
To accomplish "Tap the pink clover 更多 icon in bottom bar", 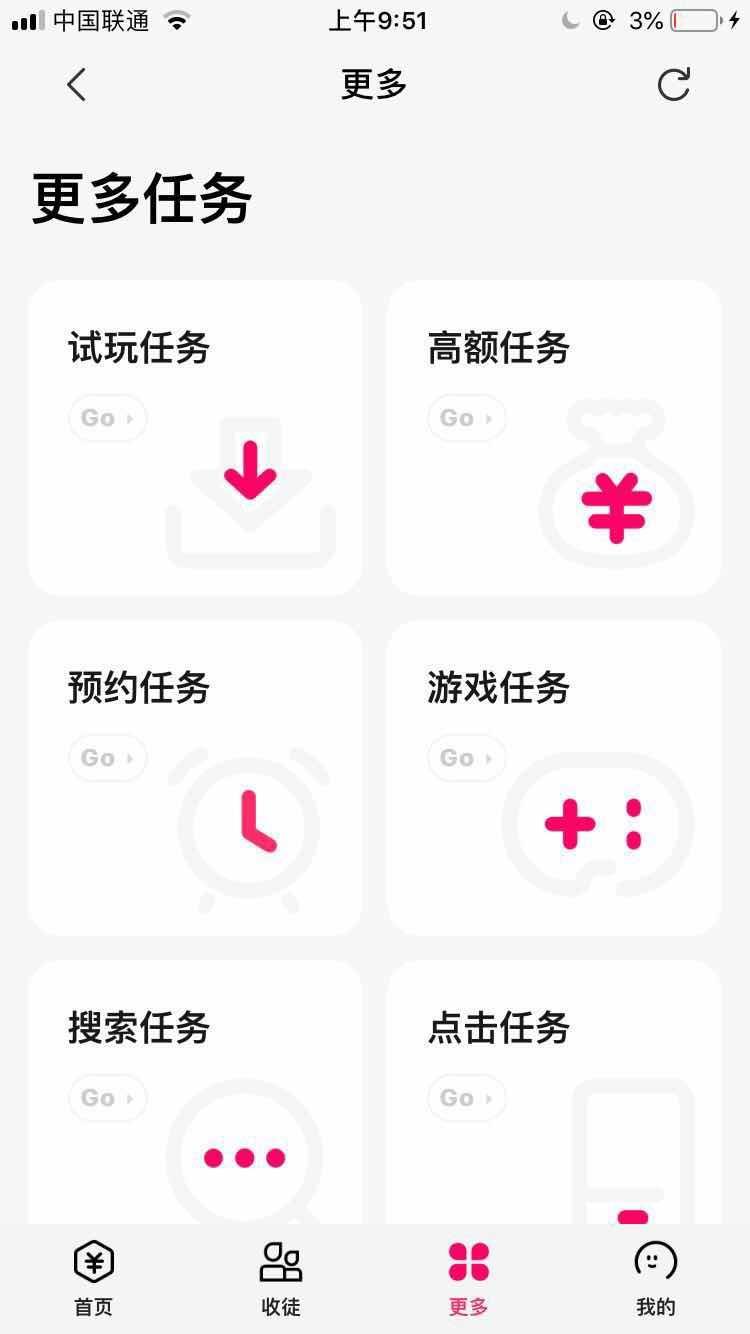I will pyautogui.click(x=468, y=1262).
